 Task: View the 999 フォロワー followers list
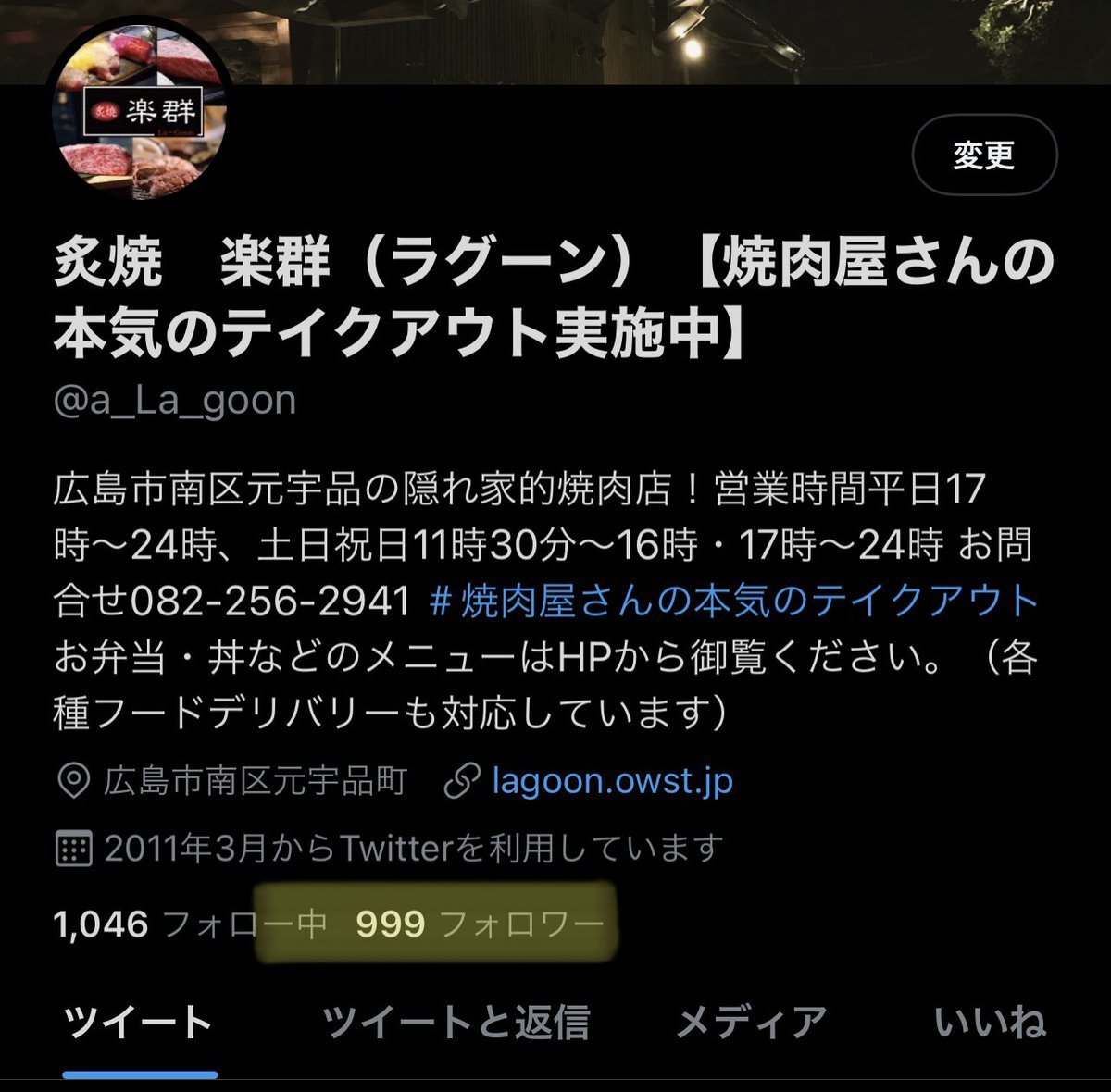coord(479,924)
